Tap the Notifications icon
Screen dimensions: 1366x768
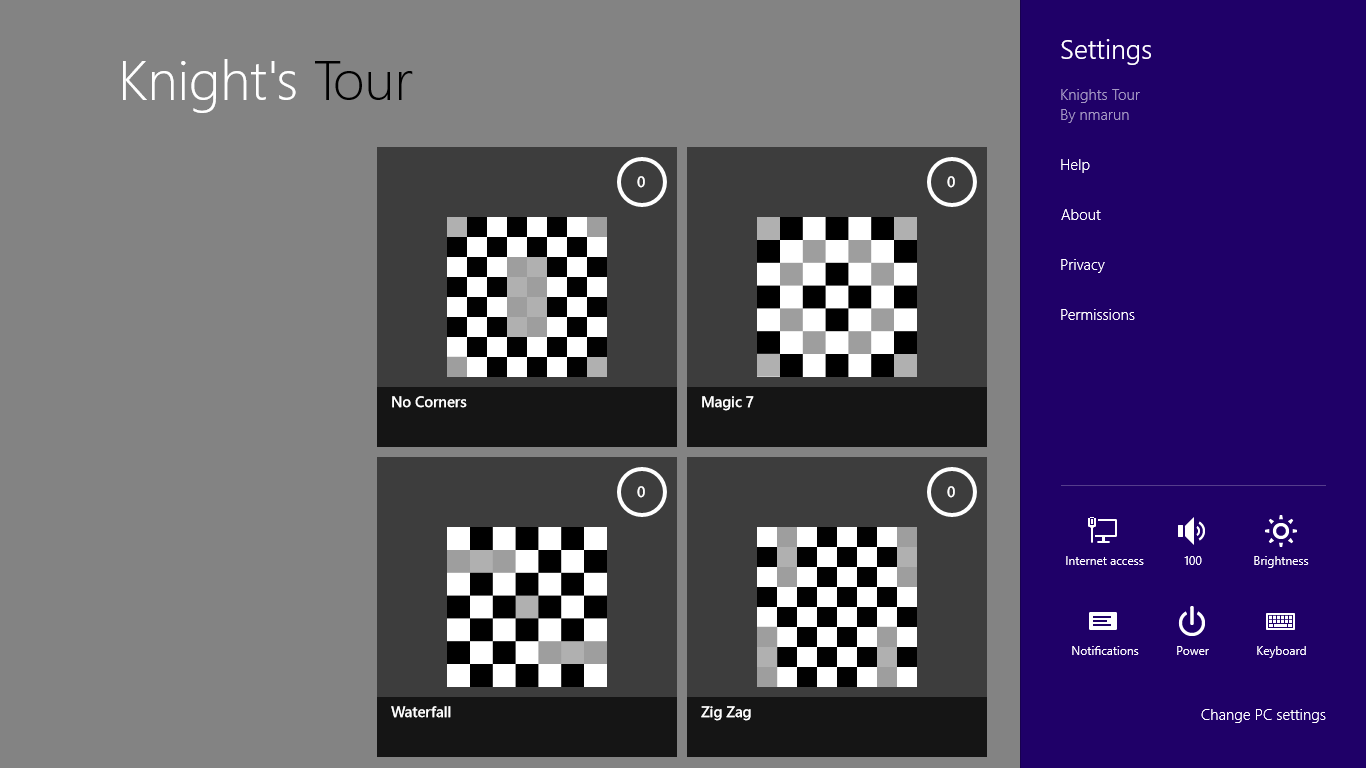coord(1104,631)
